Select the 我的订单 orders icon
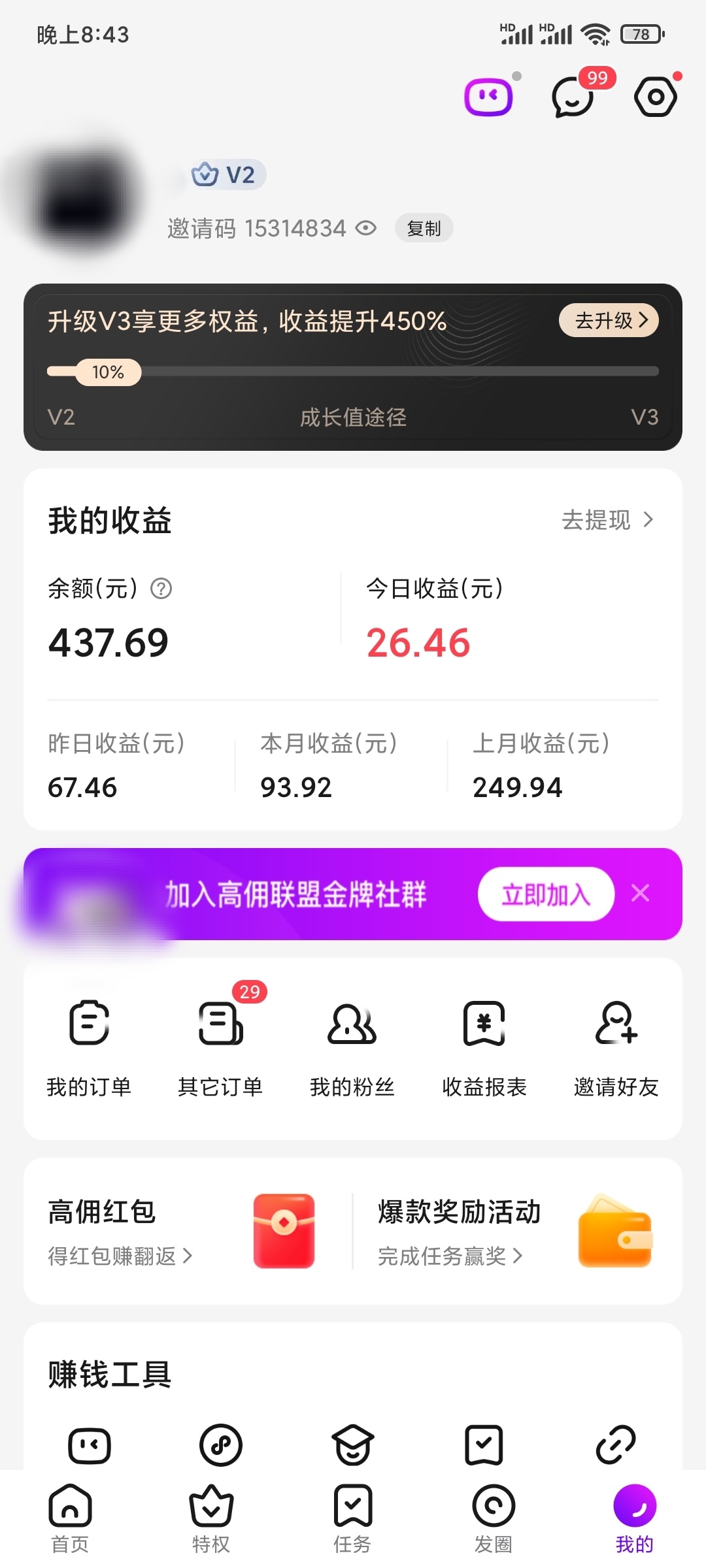 (x=89, y=1026)
